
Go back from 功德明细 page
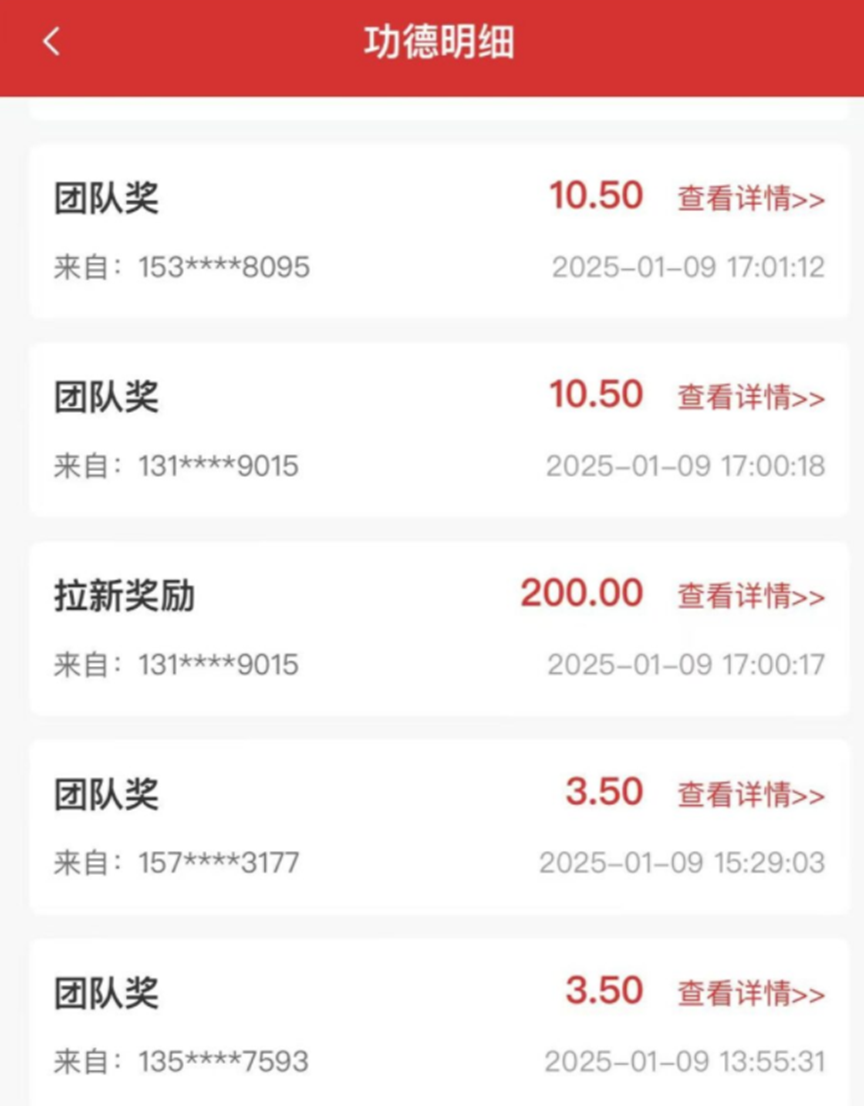coord(52,42)
